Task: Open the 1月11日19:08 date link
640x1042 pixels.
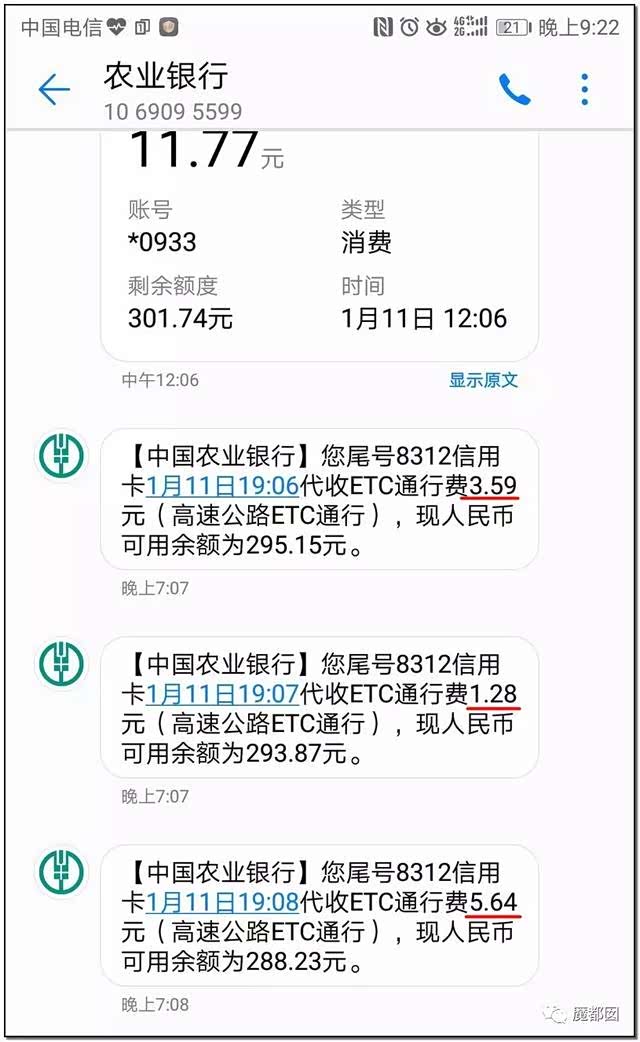Action: (x=223, y=902)
